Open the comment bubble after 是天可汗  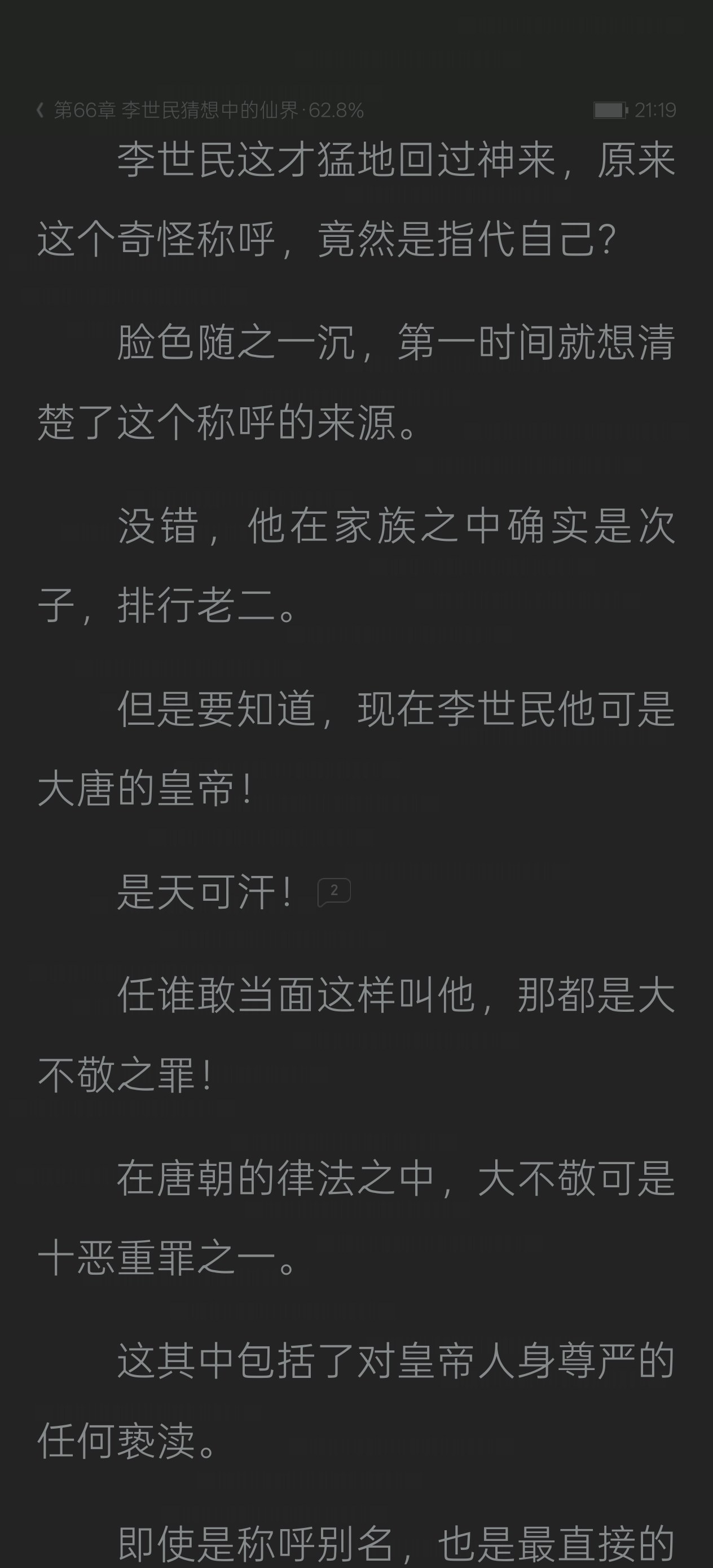pos(334,892)
